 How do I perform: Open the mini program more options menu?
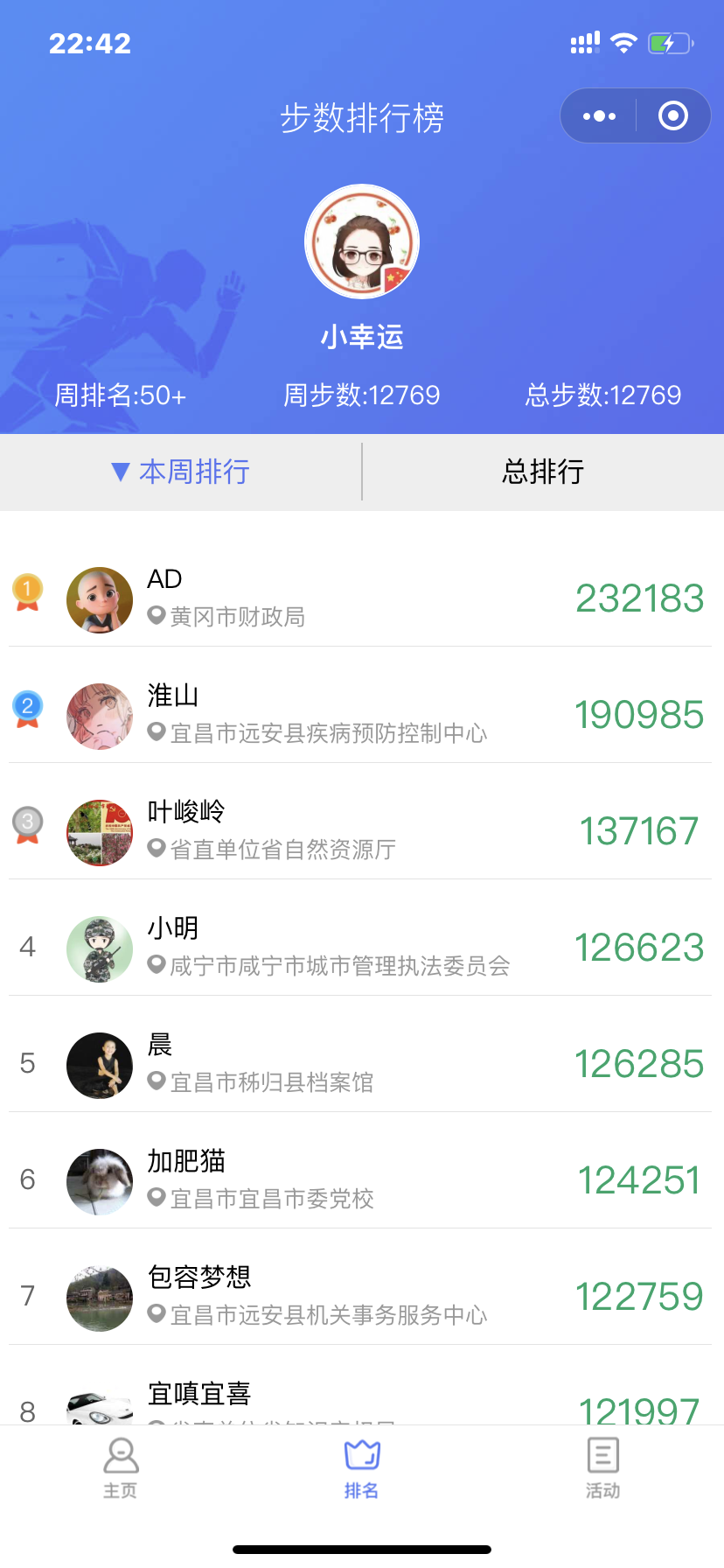pyautogui.click(x=599, y=115)
